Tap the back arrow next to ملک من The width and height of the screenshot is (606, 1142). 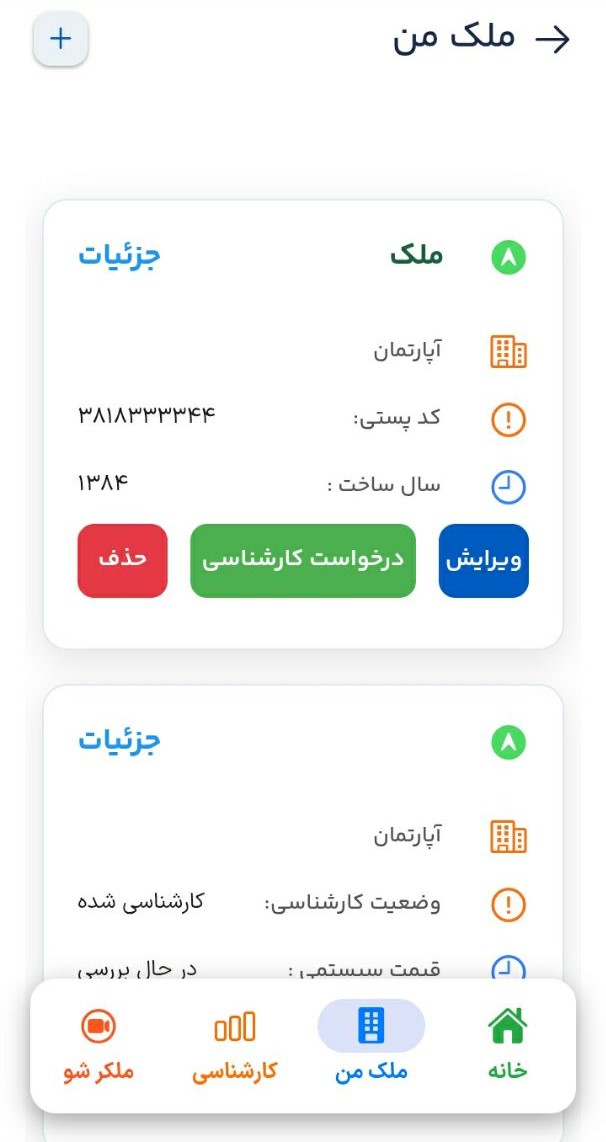pos(552,39)
